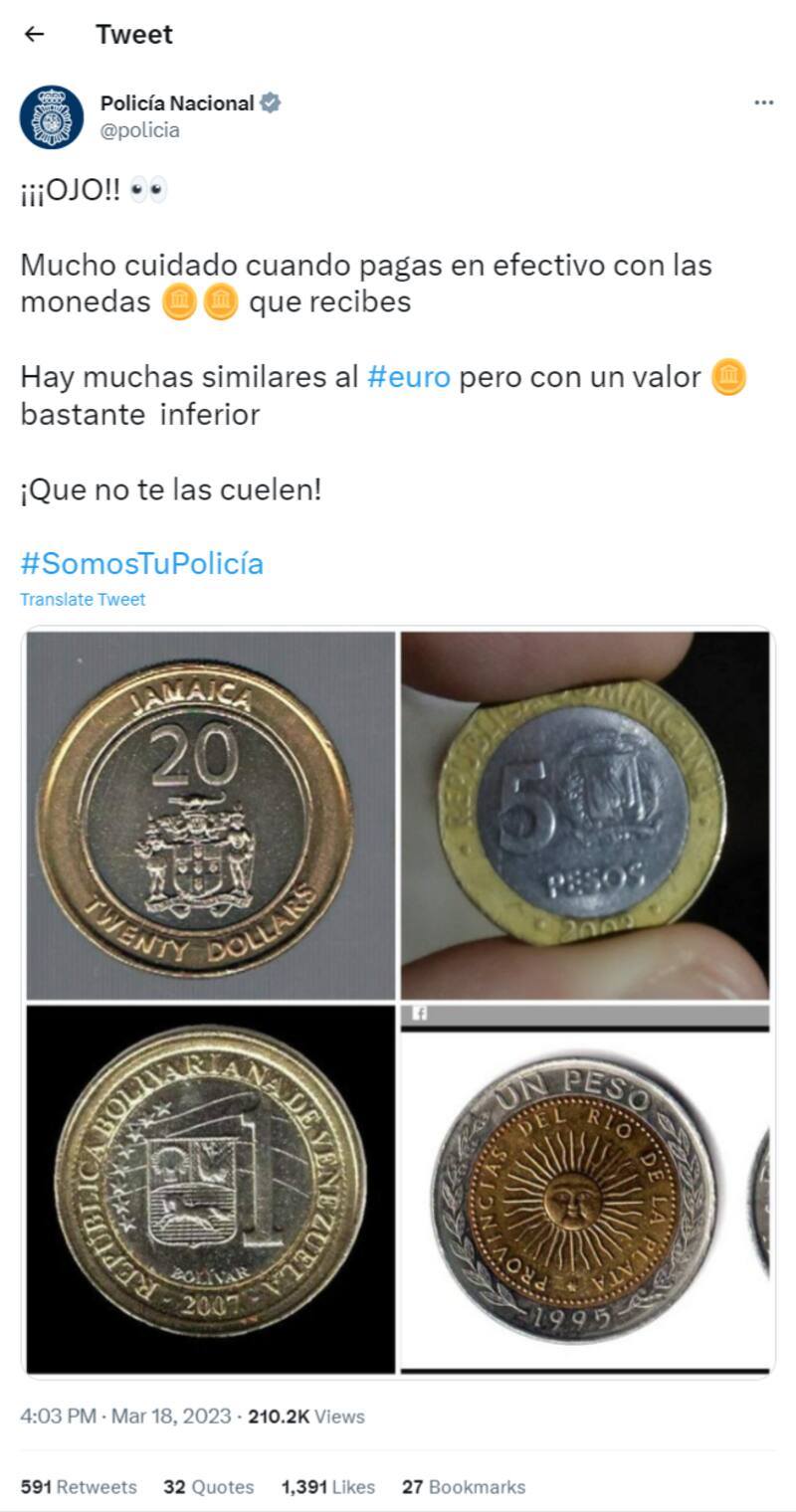Image resolution: width=796 pixels, height=1512 pixels.
Task: View the Venezuela 1 bolívar coin photo
Action: pos(210,1189)
